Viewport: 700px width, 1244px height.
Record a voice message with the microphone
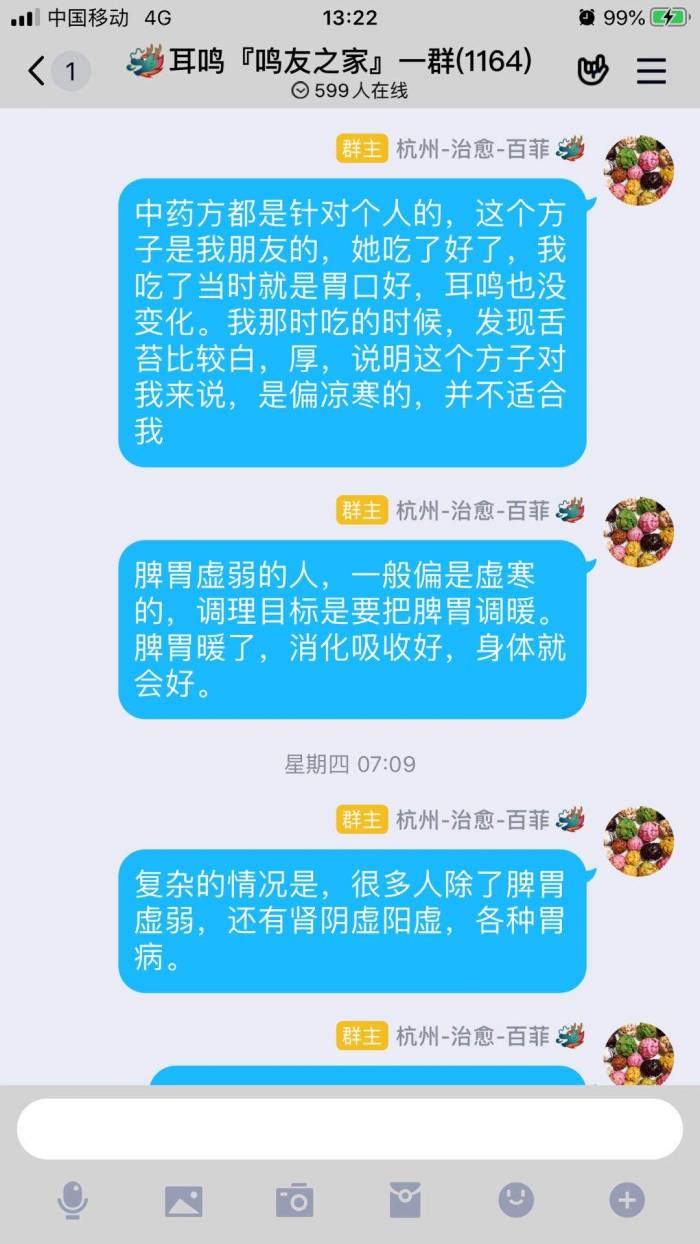(72, 1200)
